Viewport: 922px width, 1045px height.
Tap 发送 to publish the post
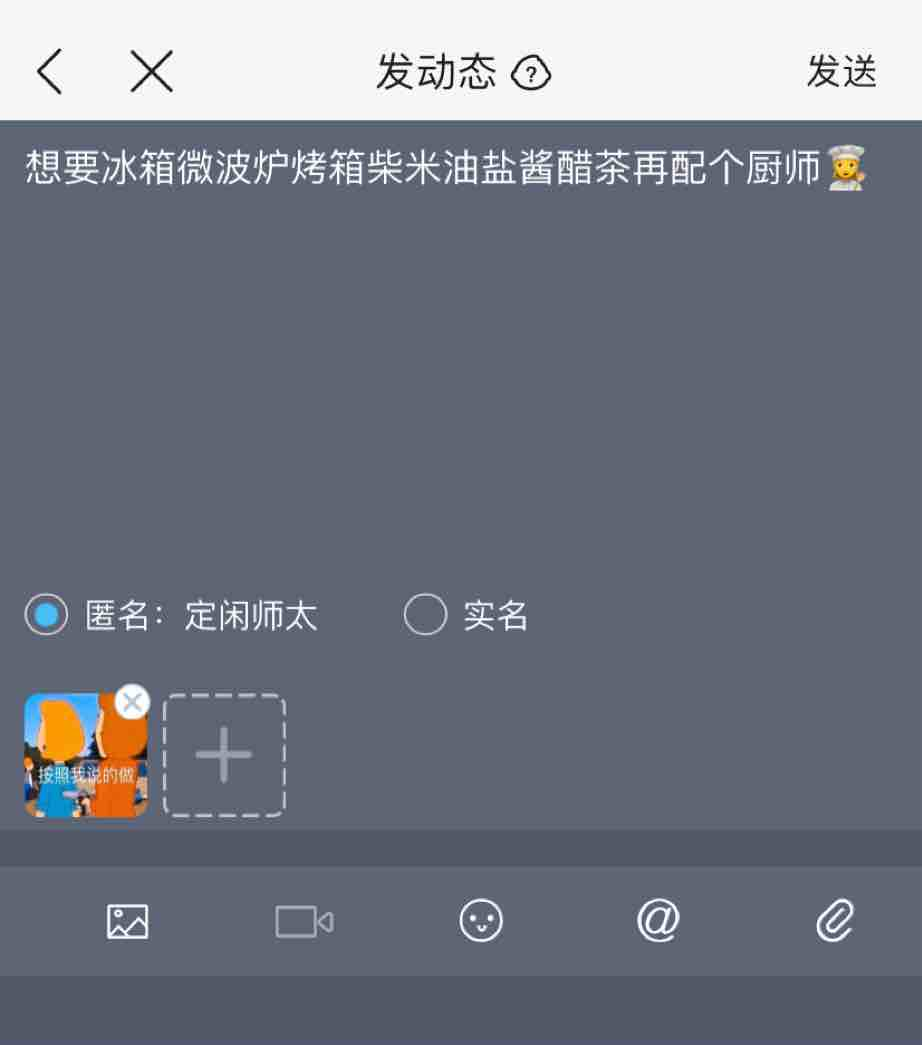(x=841, y=72)
